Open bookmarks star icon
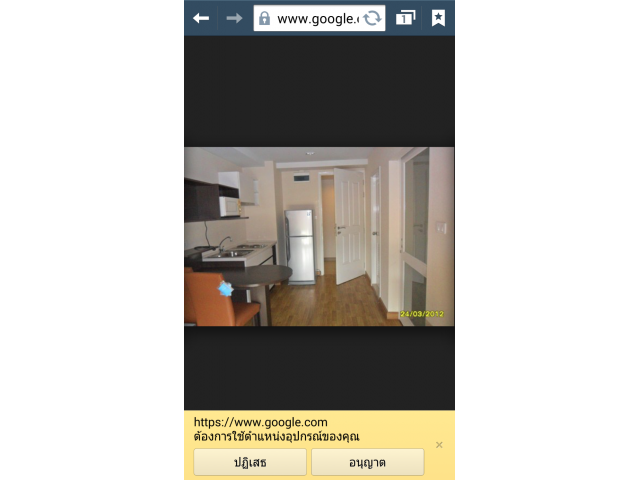This screenshot has height=480, width=640. pos(438,18)
